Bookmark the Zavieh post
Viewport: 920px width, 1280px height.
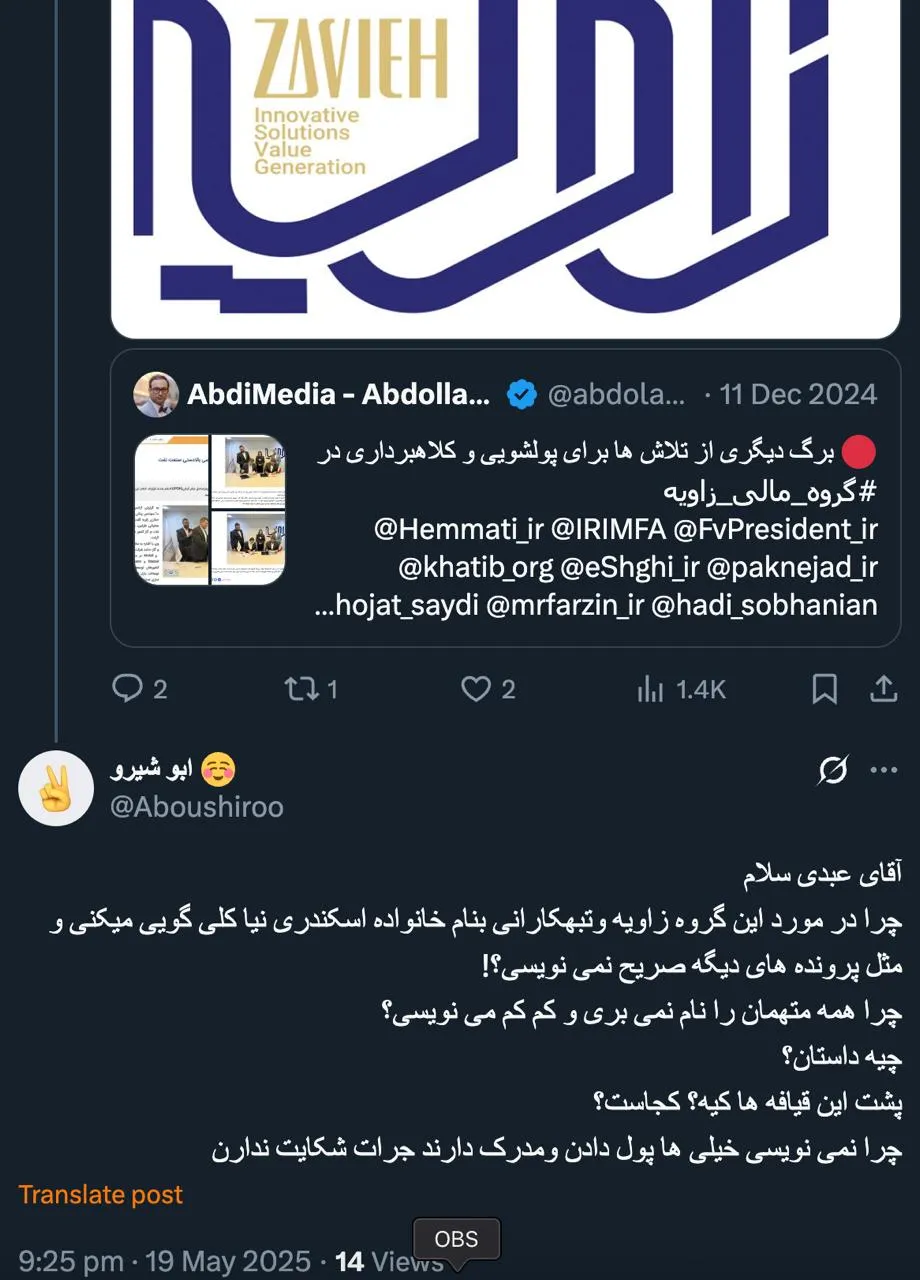(824, 688)
